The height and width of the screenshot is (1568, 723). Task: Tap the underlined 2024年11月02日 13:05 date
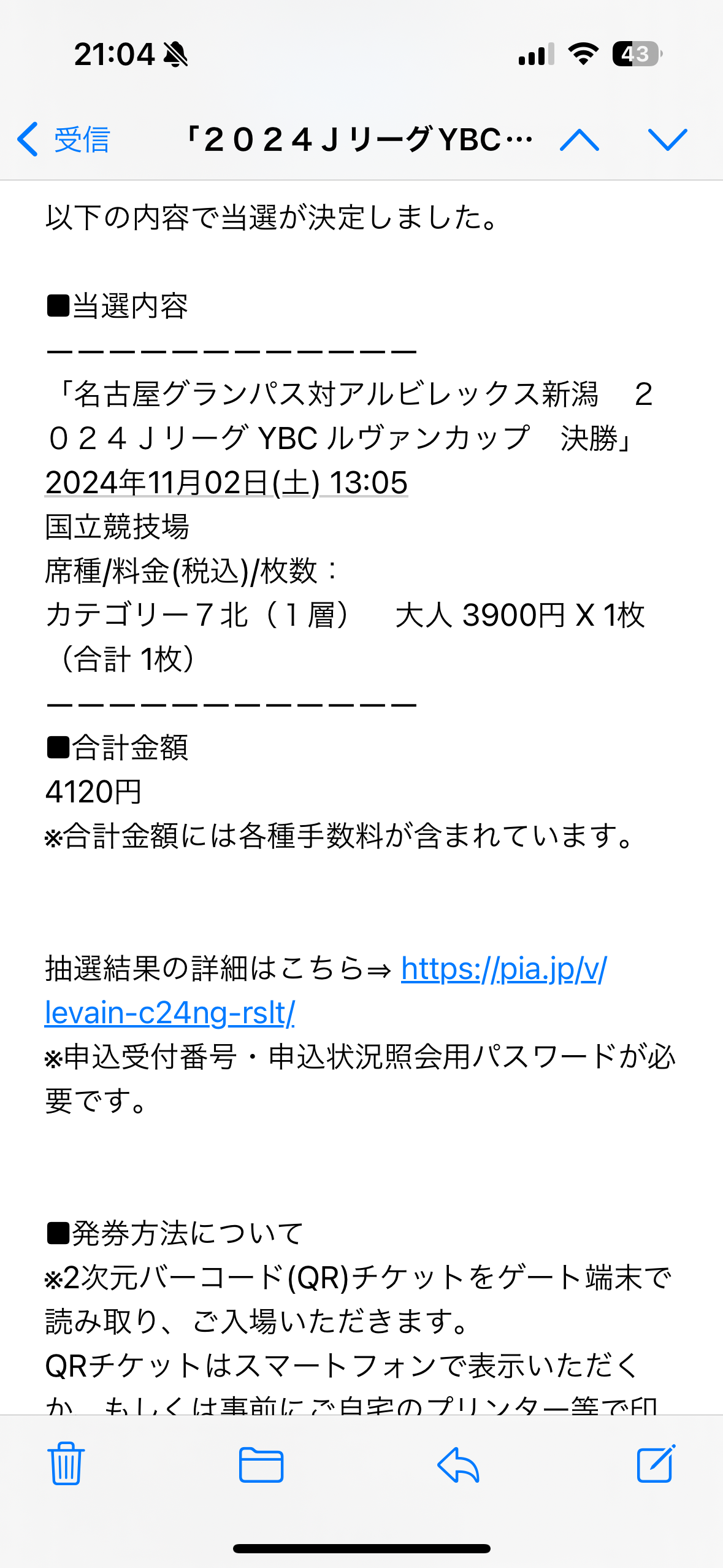tap(226, 483)
